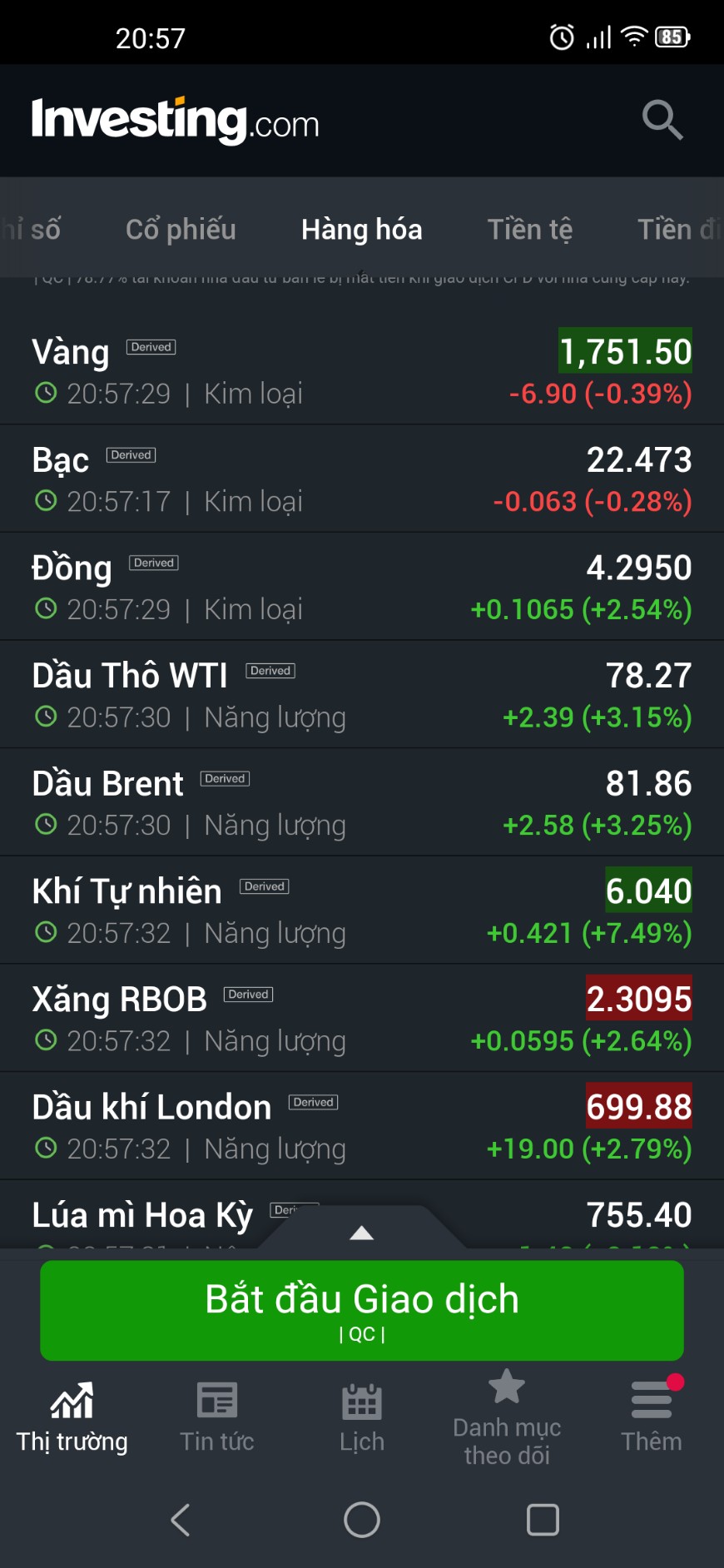Open Dầu Brent details

[x=361, y=803]
